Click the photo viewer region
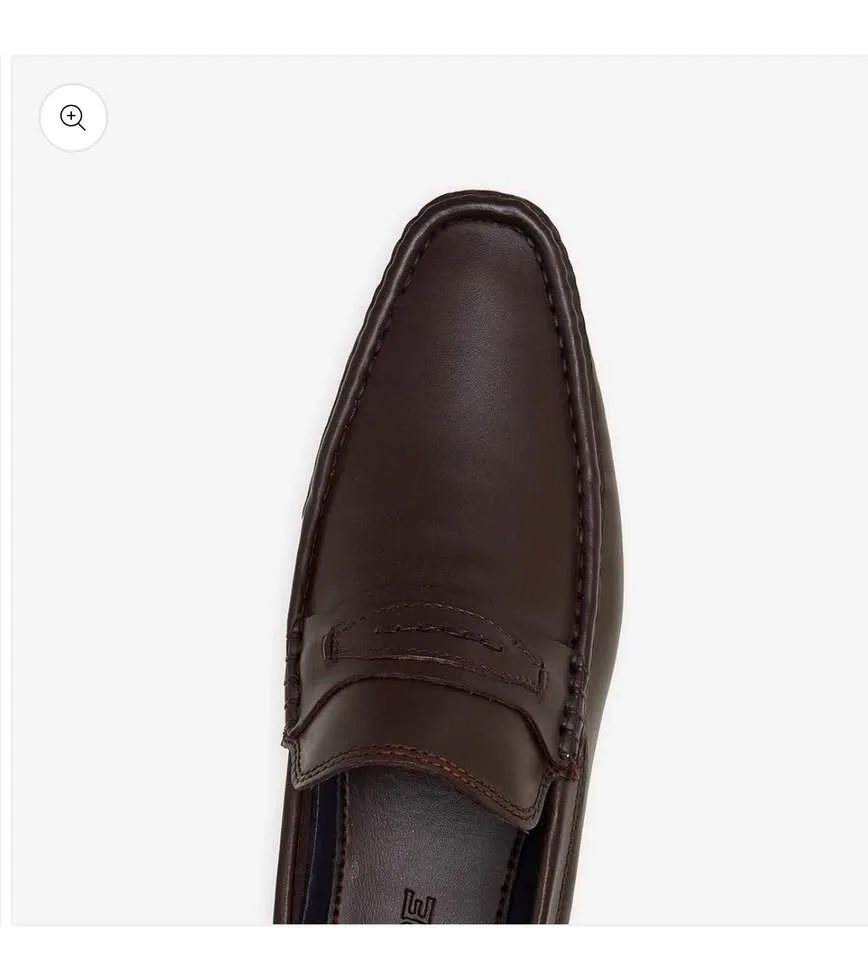Image resolution: width=868 pixels, height=960 pixels. 440,500
